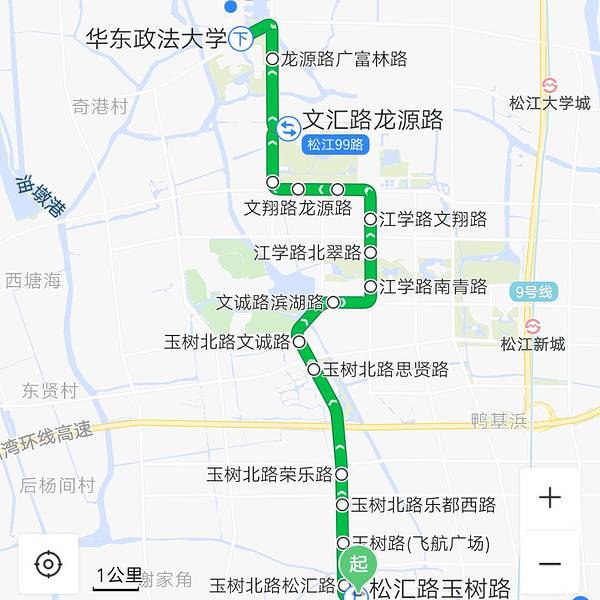Zoom in on the map
600x600 pixels.
pyautogui.click(x=549, y=498)
